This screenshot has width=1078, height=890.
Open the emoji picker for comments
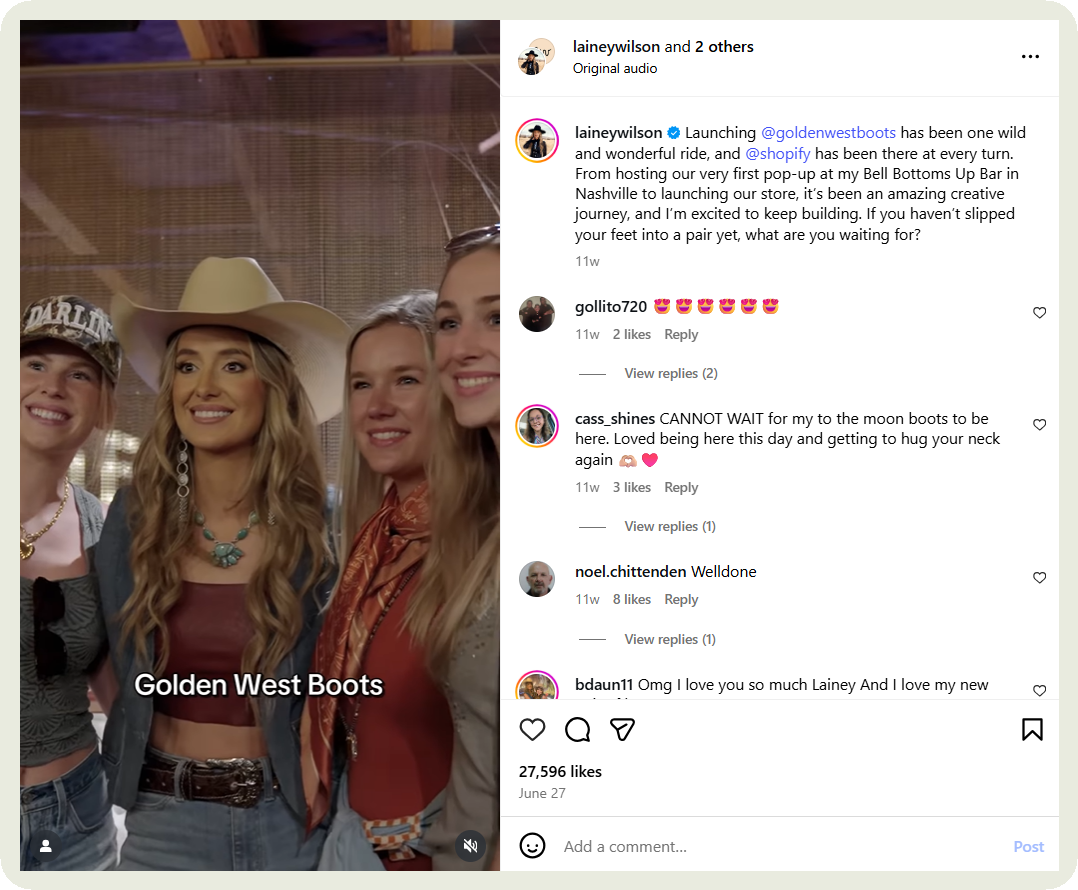tap(533, 846)
